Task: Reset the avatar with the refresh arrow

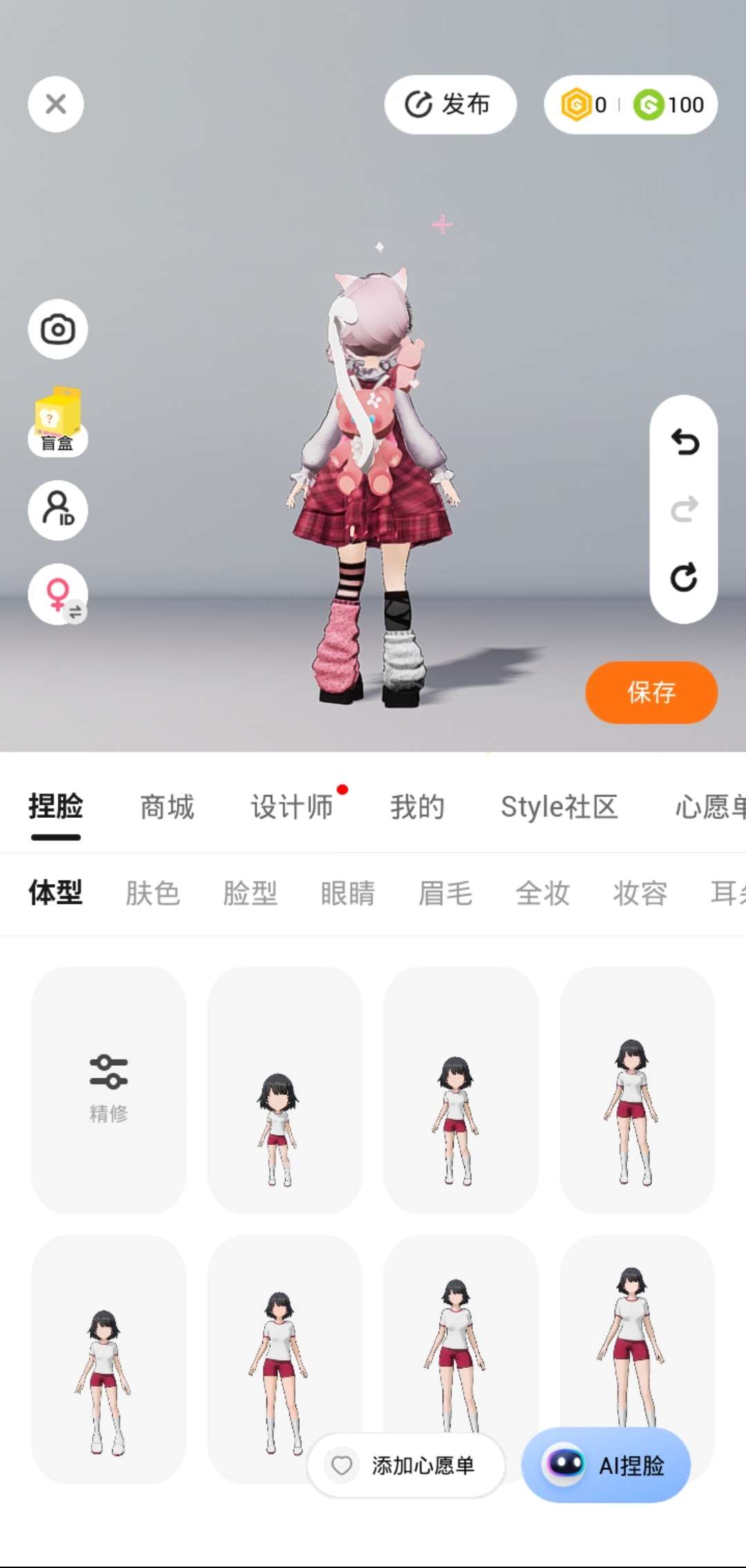Action: click(x=684, y=577)
